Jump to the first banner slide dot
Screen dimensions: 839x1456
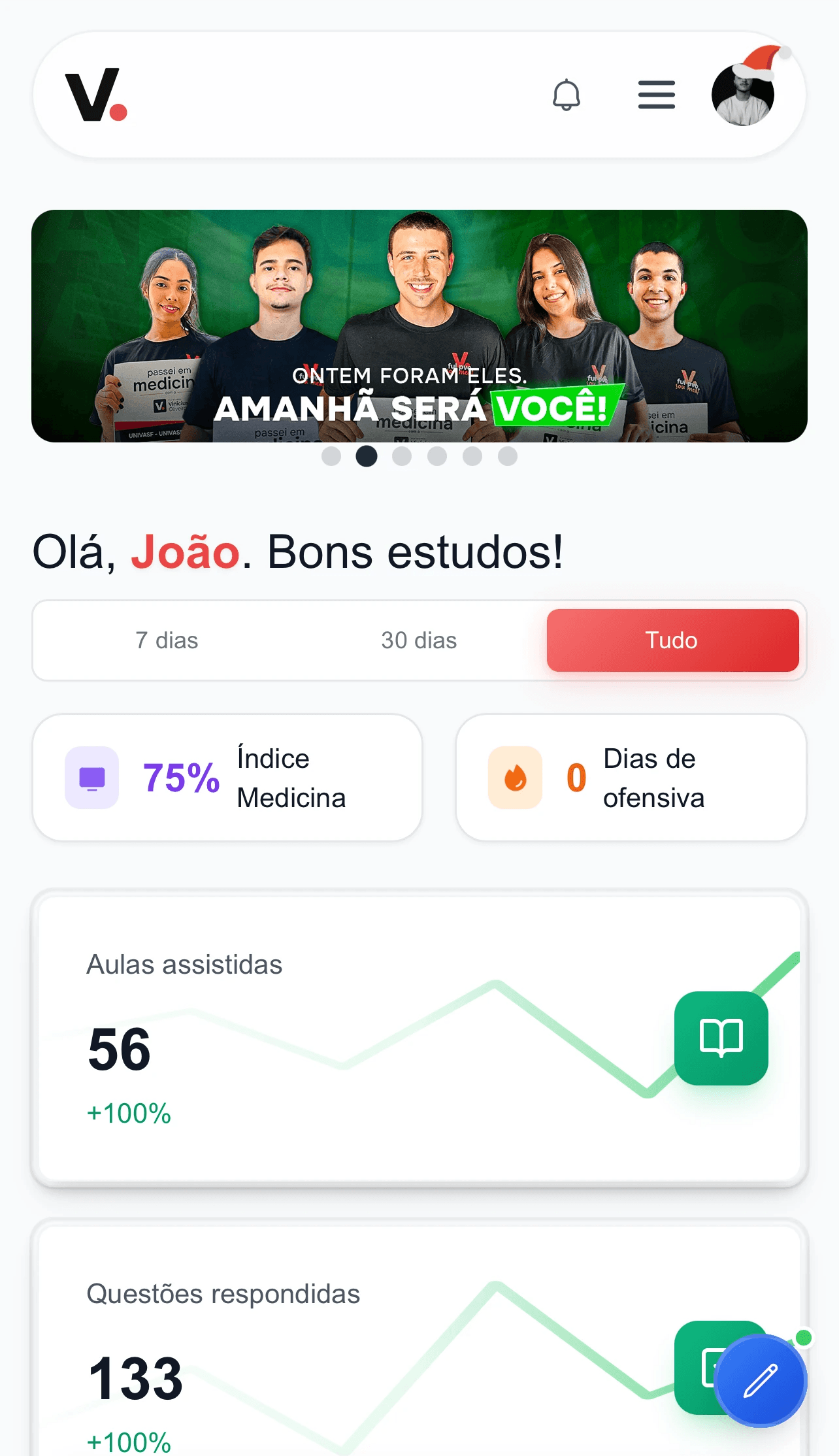pos(331,456)
